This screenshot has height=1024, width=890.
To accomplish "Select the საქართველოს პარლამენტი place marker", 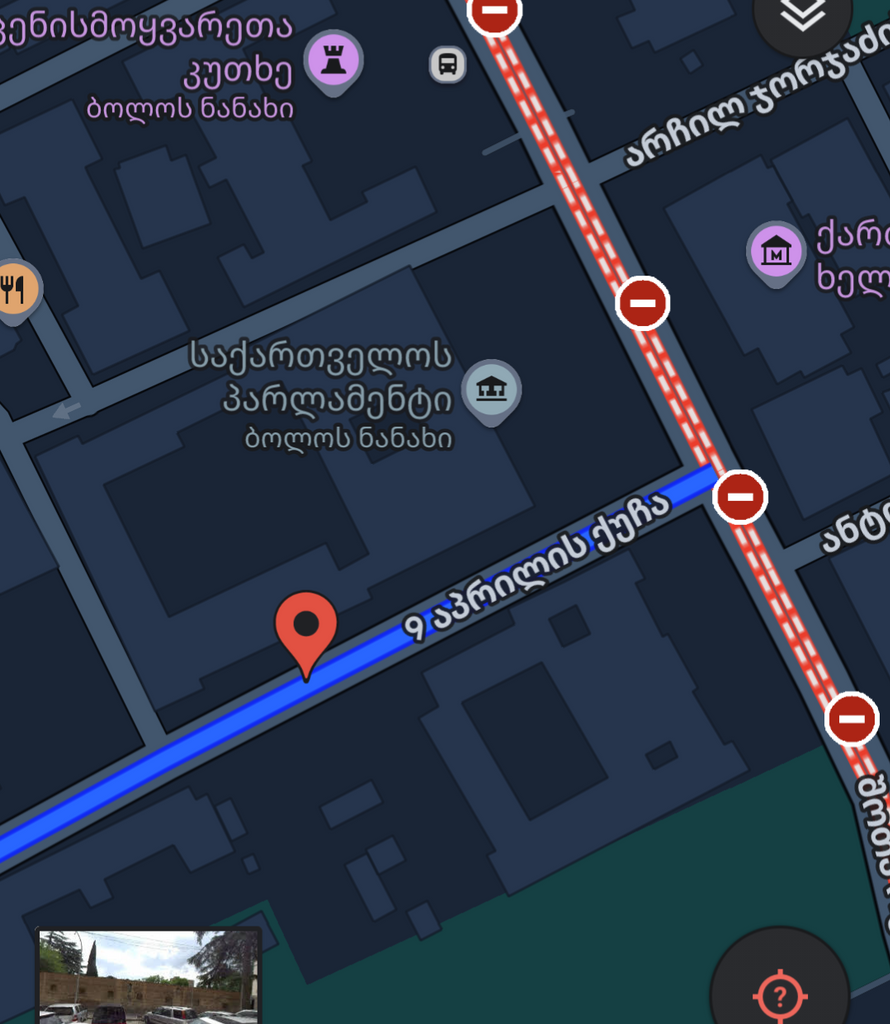I will point(491,388).
